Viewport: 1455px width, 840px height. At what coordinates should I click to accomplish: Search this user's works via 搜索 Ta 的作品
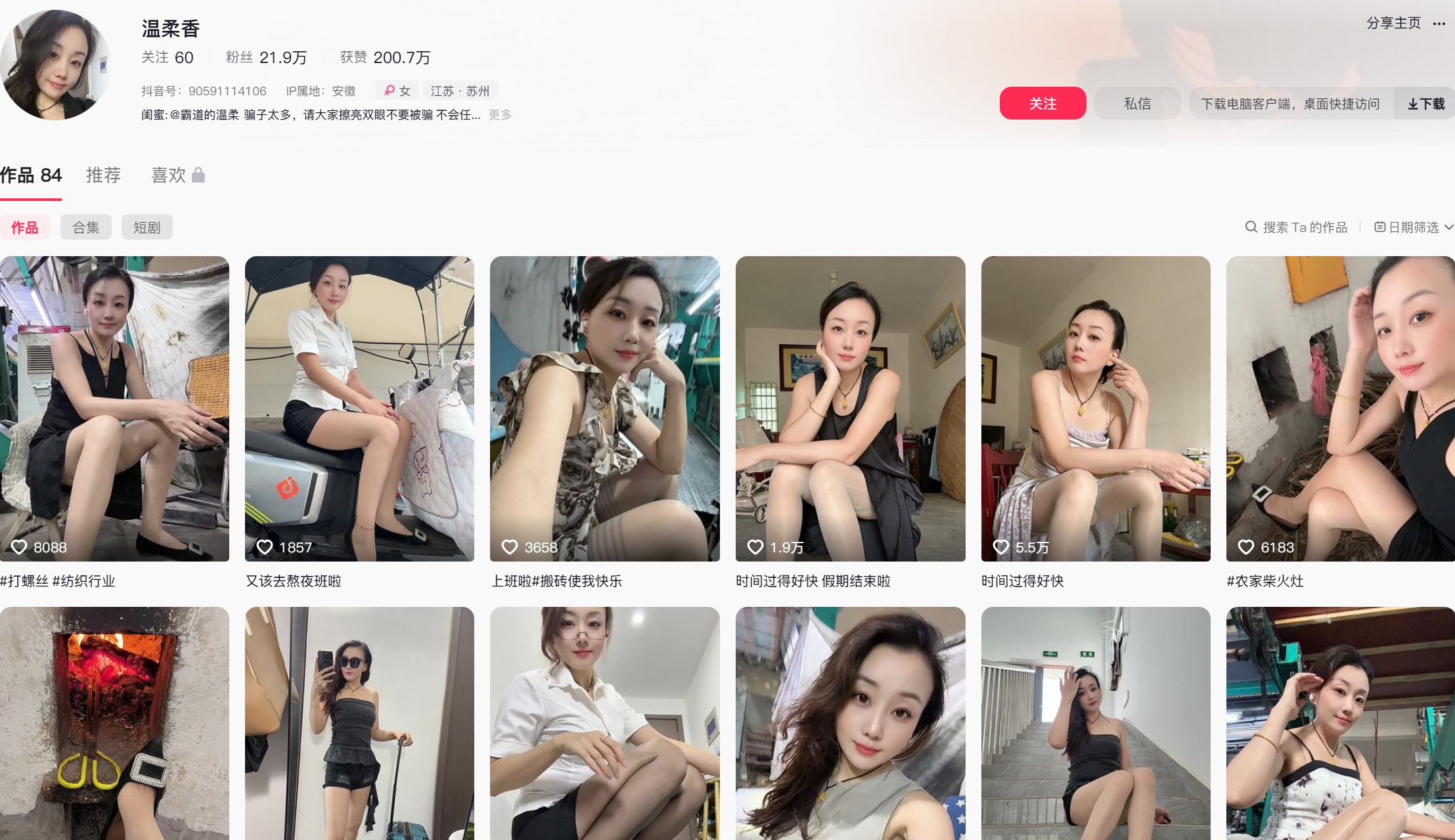pos(1297,227)
